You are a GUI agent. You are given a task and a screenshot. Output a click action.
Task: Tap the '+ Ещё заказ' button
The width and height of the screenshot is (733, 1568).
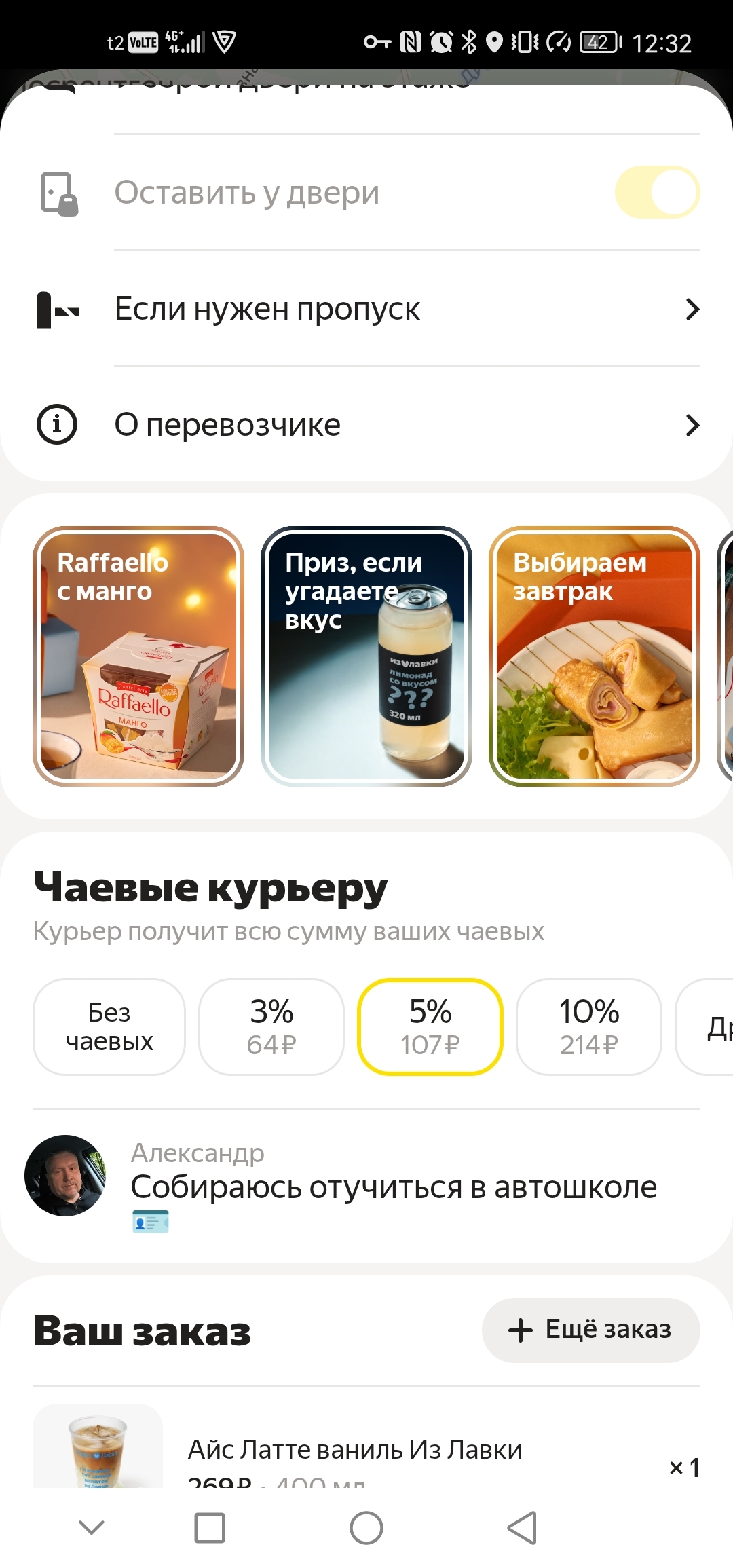tap(590, 1330)
